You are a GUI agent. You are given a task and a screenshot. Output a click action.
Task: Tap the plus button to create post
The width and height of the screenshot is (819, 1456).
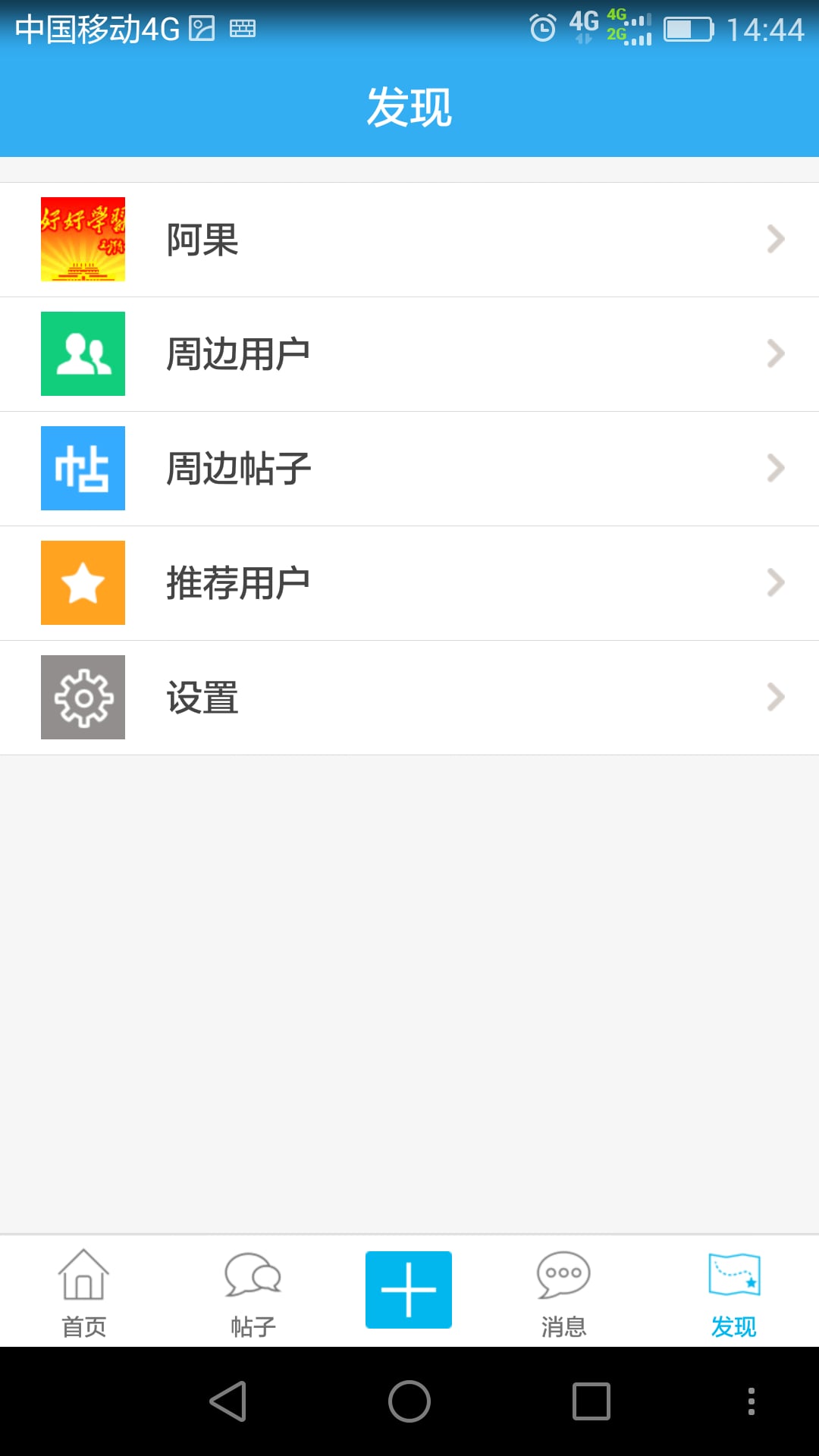point(409,1289)
